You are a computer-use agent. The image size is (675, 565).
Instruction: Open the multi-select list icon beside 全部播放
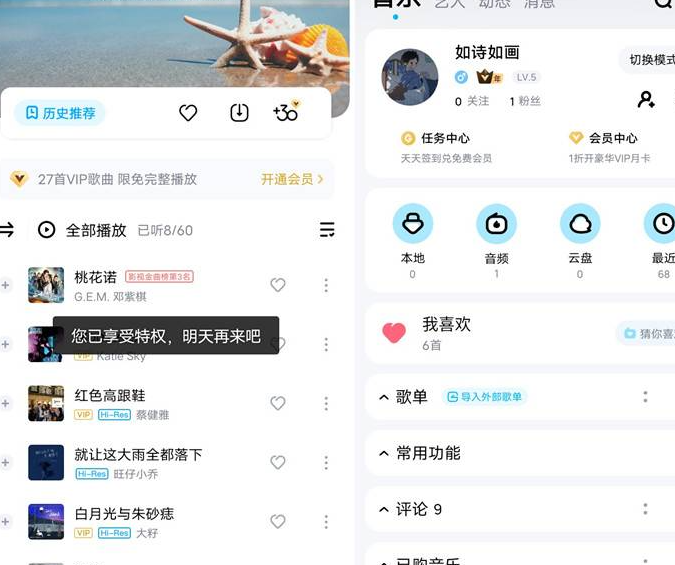click(327, 230)
